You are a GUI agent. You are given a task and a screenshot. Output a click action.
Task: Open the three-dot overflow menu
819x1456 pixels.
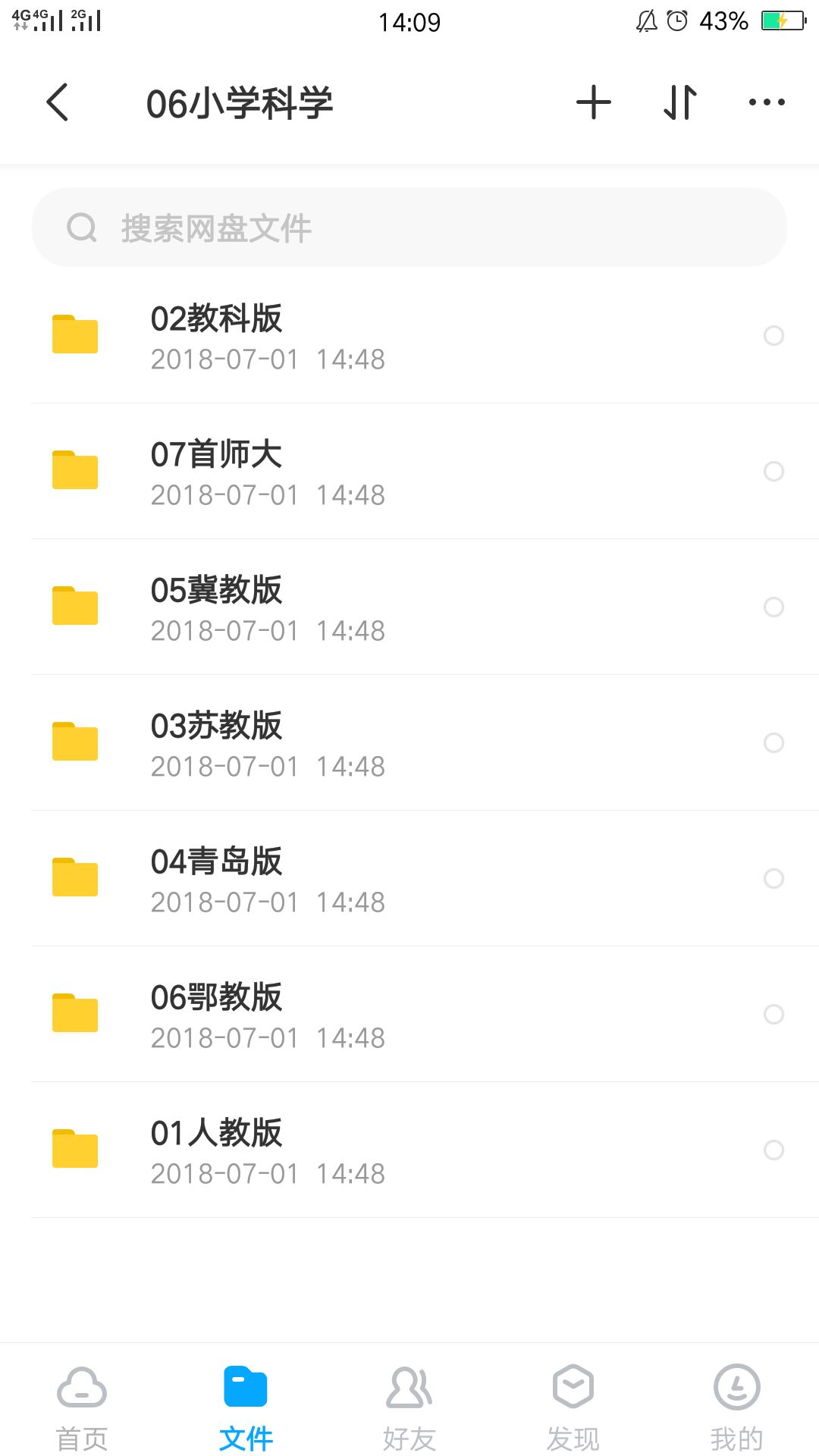click(767, 102)
